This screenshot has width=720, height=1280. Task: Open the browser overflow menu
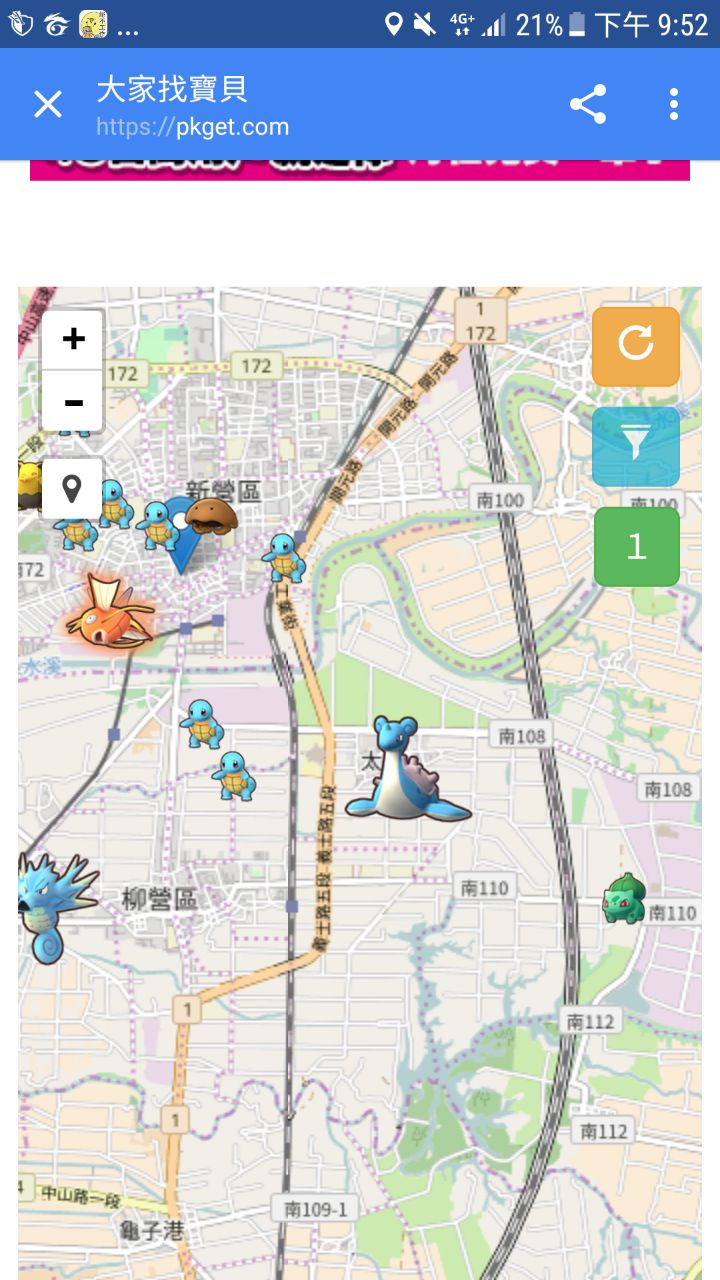click(x=674, y=104)
